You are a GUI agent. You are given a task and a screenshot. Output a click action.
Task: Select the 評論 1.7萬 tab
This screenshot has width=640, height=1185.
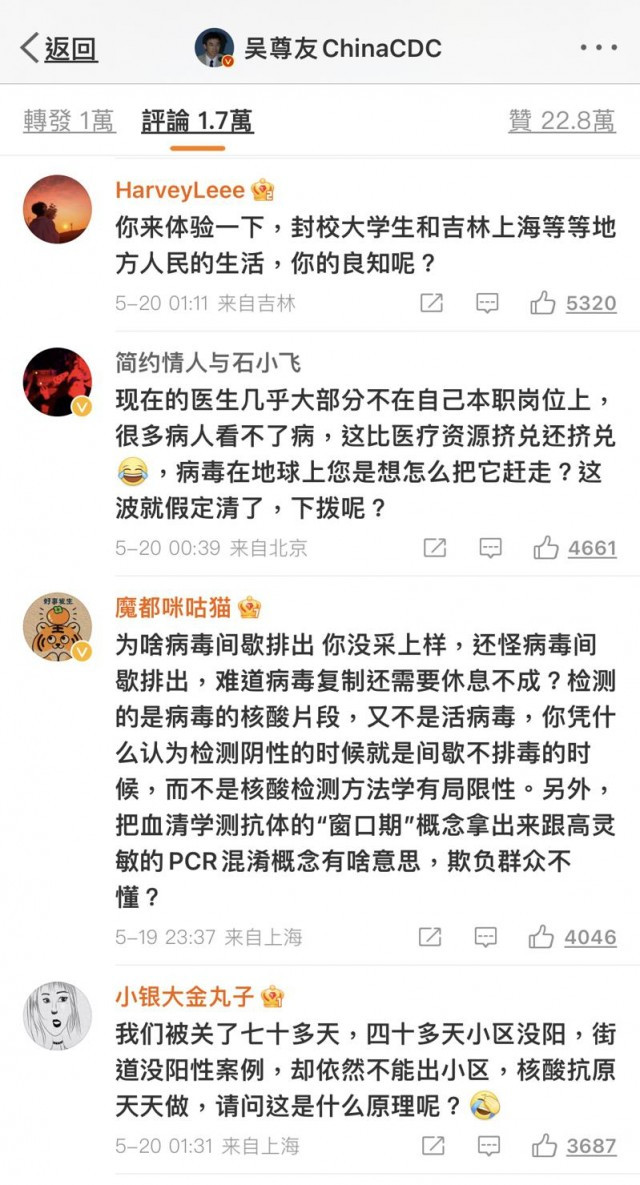196,122
